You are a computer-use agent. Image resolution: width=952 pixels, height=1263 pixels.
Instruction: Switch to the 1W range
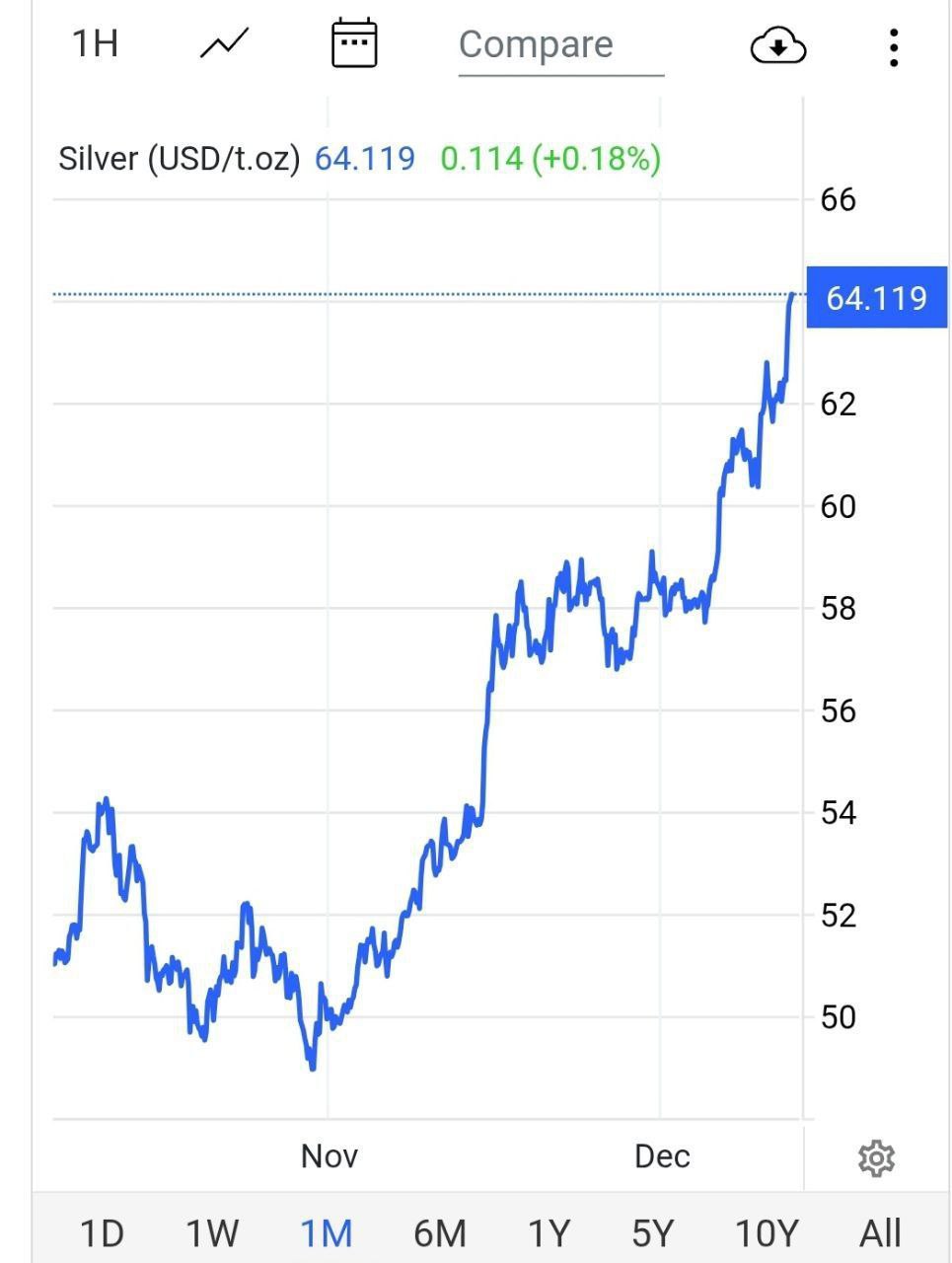212,1233
